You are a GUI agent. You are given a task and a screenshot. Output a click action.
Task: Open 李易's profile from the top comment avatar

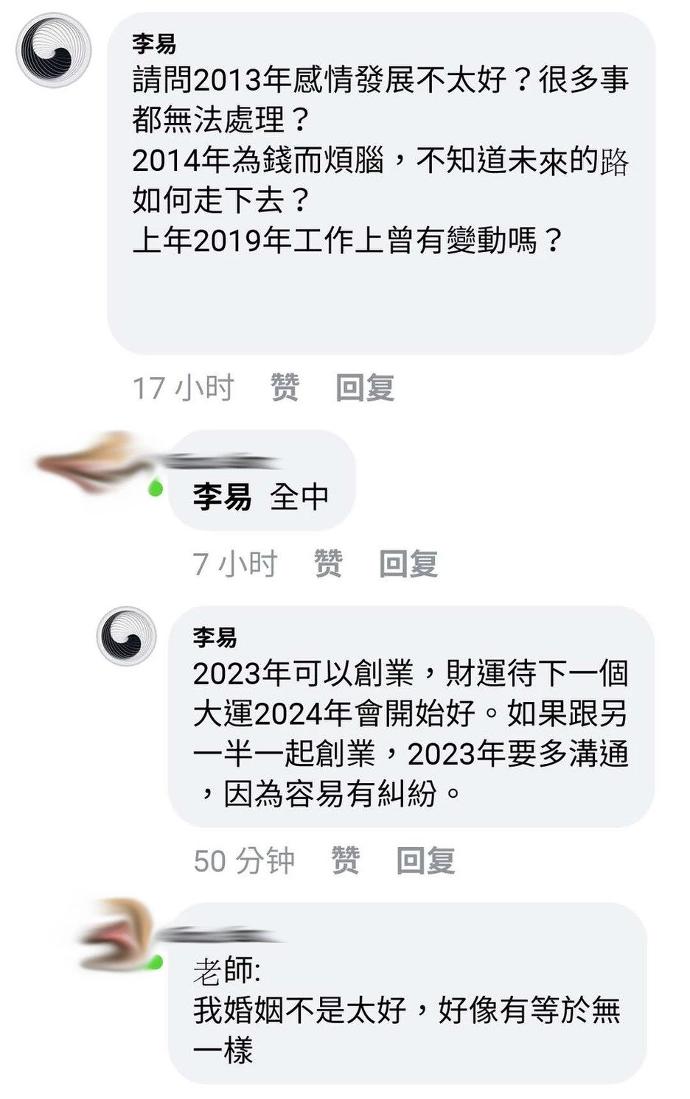55,51
